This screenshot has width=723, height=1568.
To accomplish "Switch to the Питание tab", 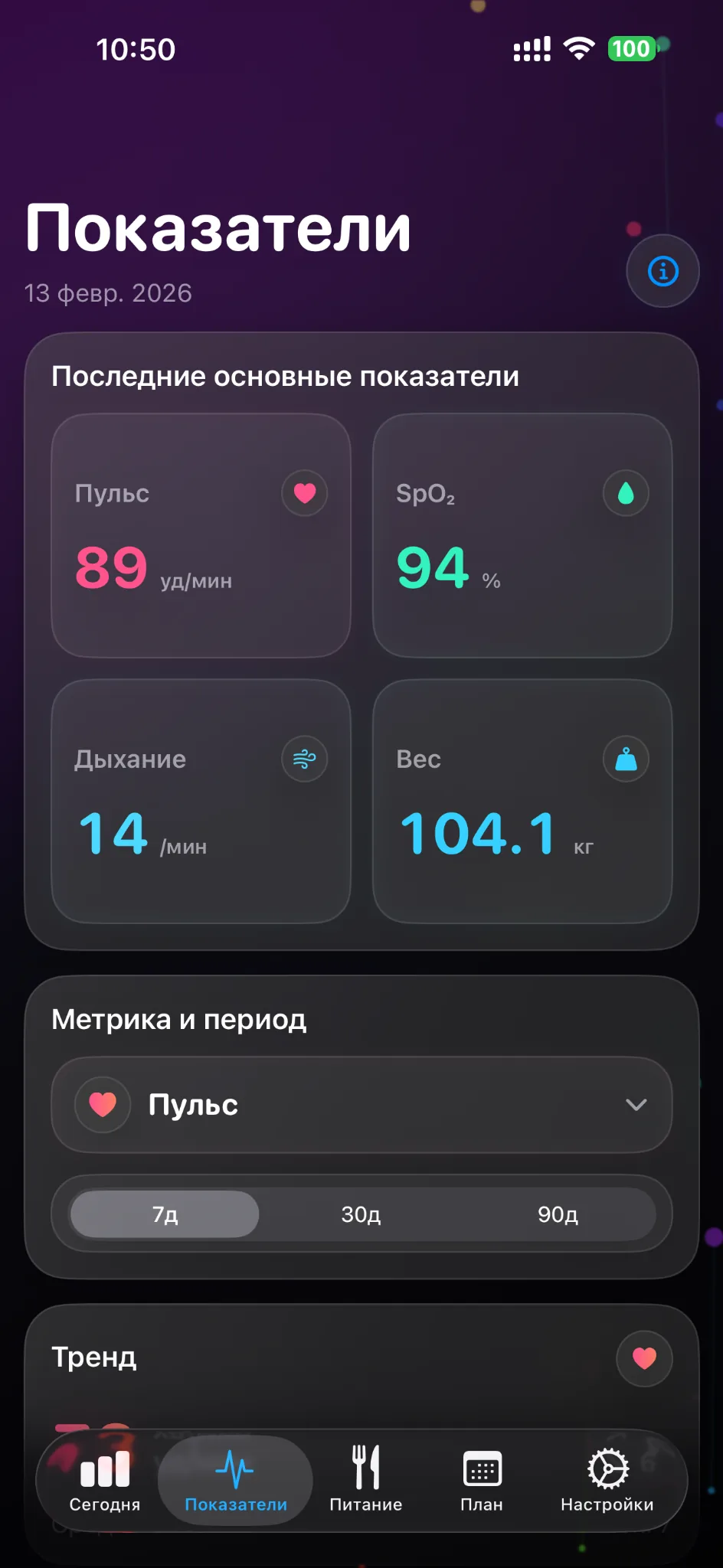I will click(366, 1481).
